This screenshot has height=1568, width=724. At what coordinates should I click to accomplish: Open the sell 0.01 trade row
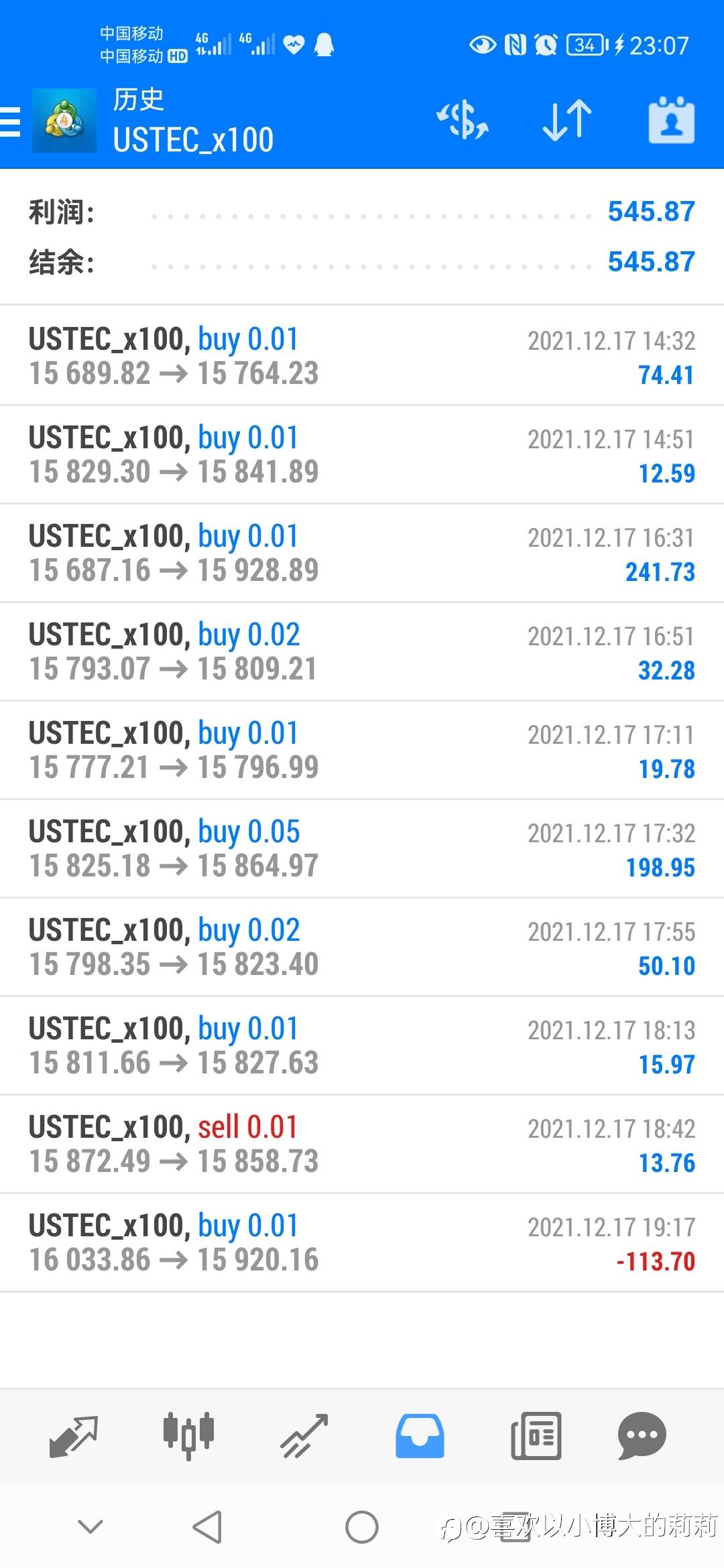point(362,1144)
